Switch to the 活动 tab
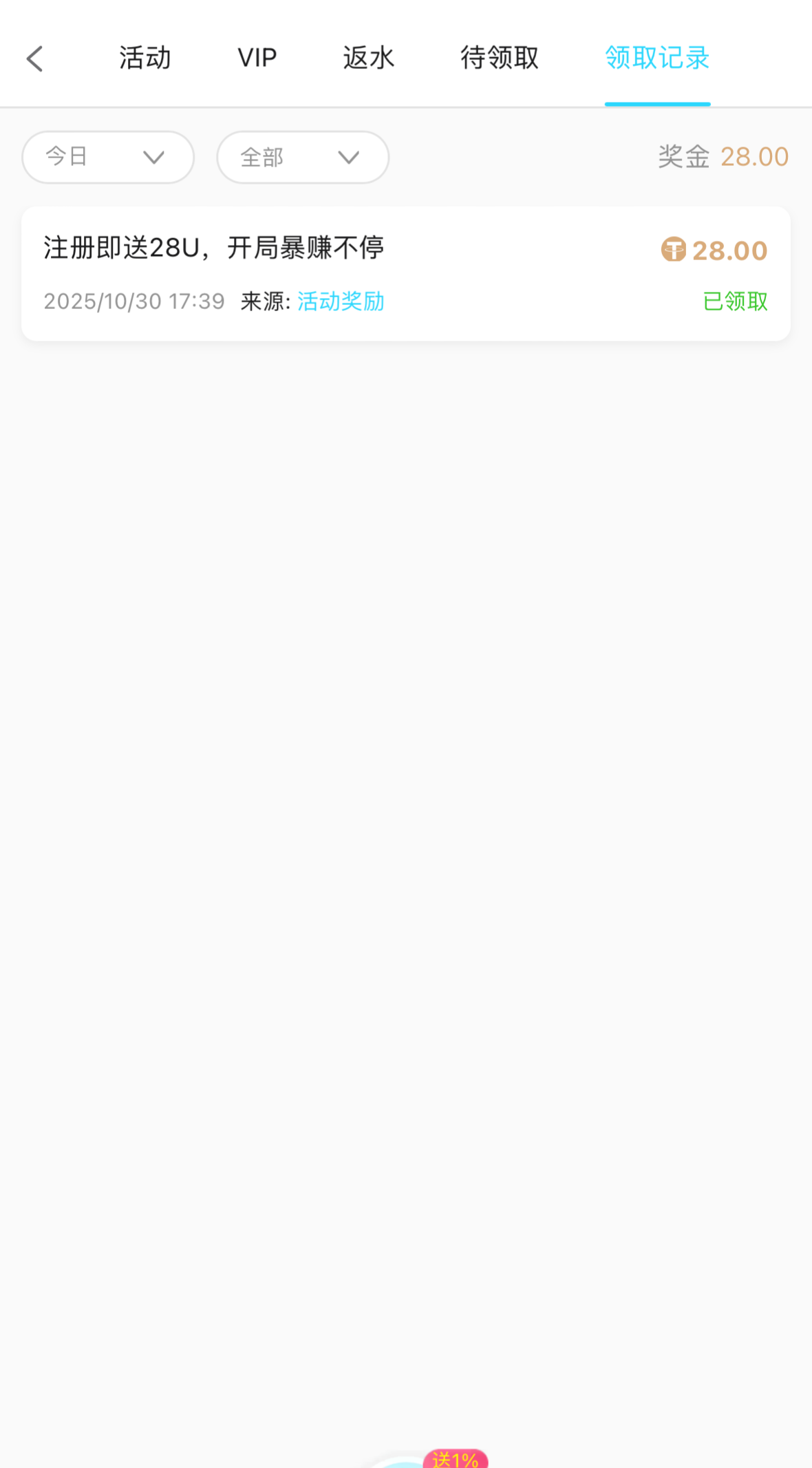 coord(145,58)
